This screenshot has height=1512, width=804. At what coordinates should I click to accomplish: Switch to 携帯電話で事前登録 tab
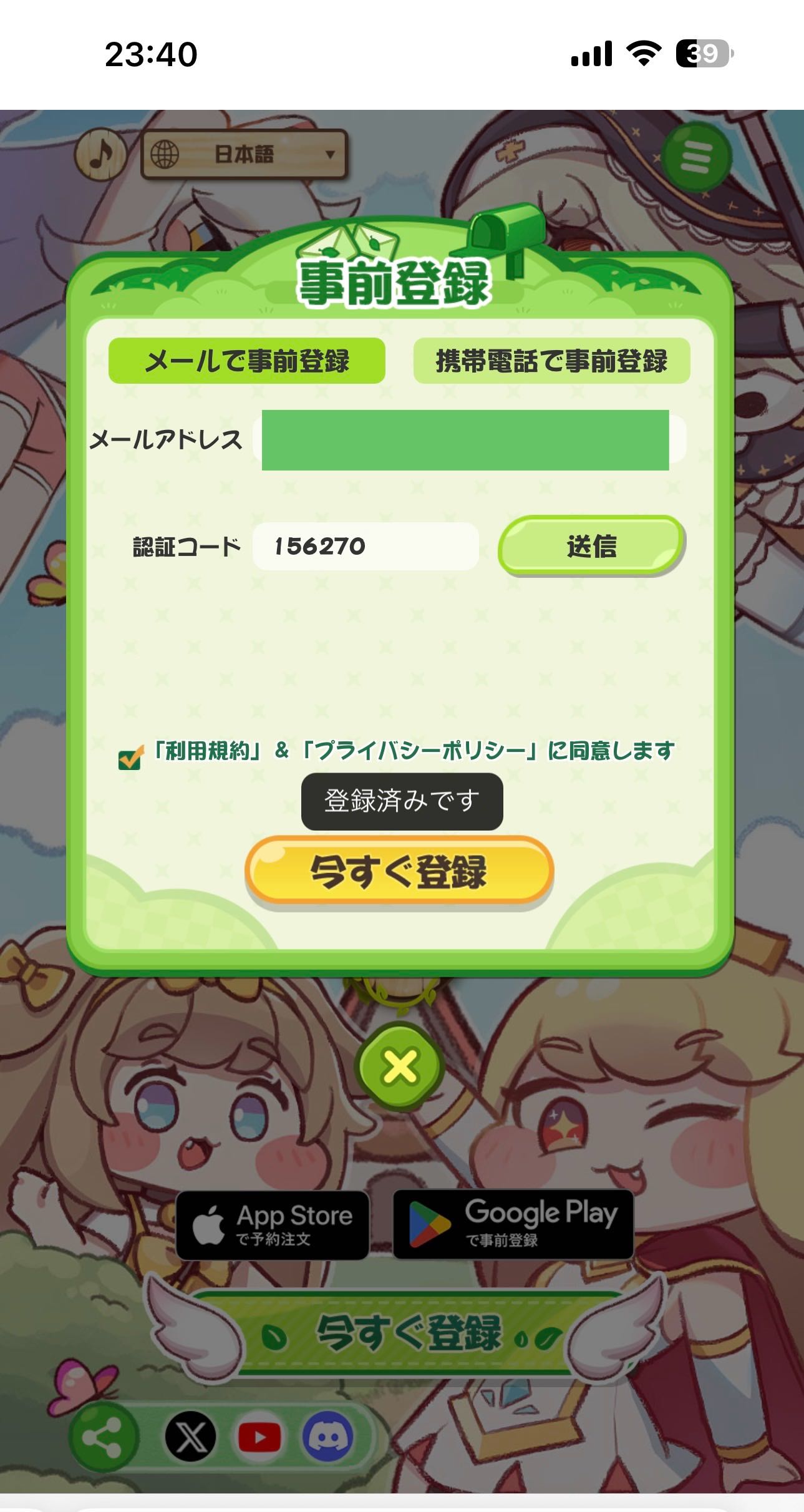tap(551, 361)
